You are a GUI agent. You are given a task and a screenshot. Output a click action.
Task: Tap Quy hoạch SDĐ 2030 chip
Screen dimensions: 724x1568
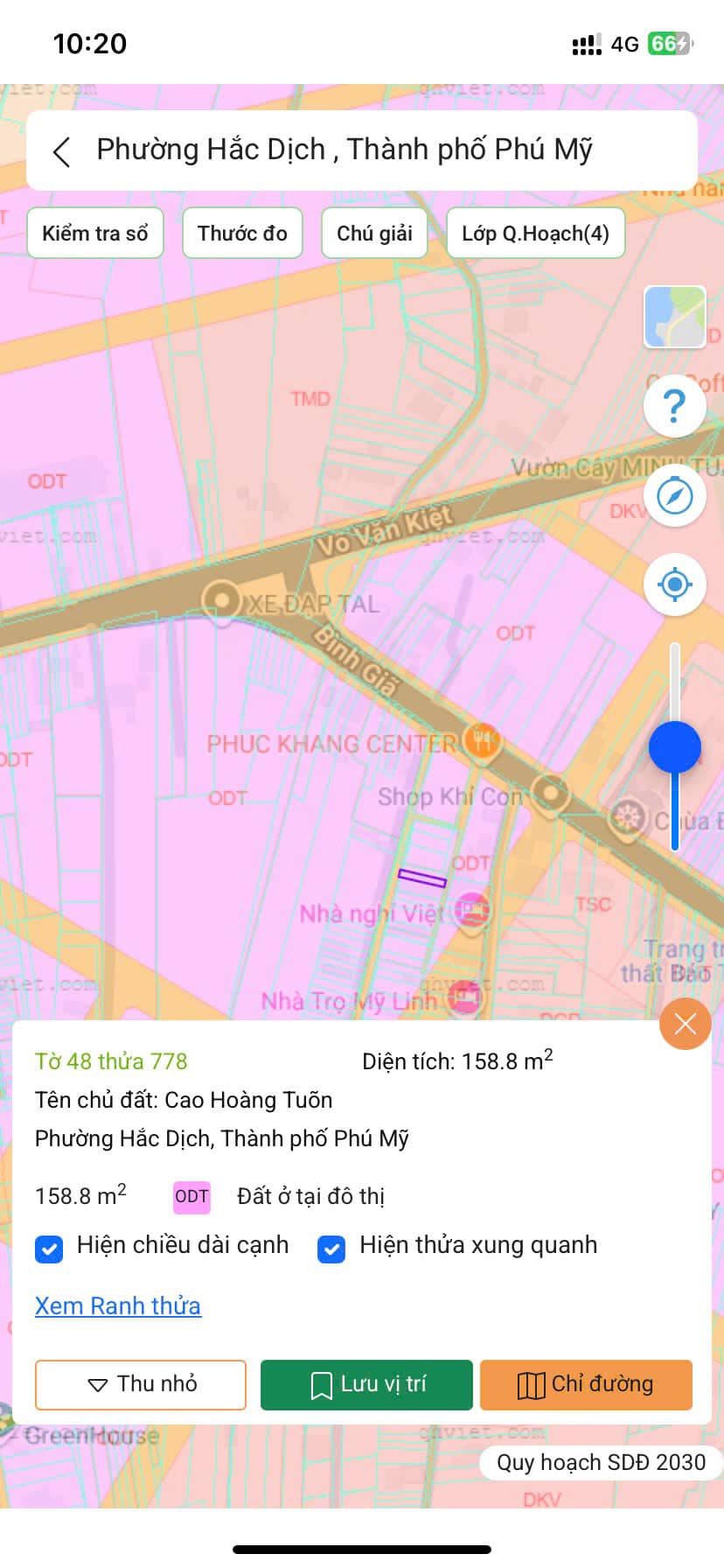click(x=601, y=1462)
